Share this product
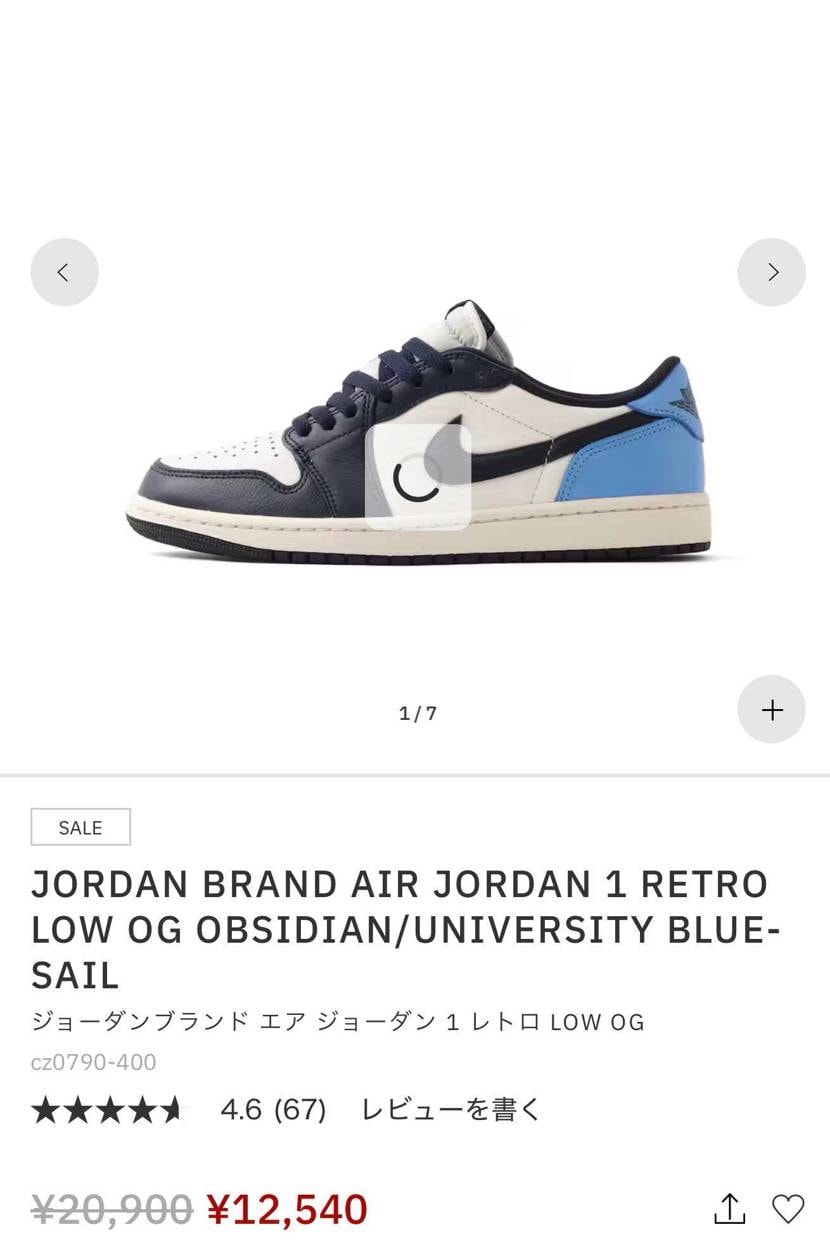This screenshot has width=830, height=1258. [730, 1209]
